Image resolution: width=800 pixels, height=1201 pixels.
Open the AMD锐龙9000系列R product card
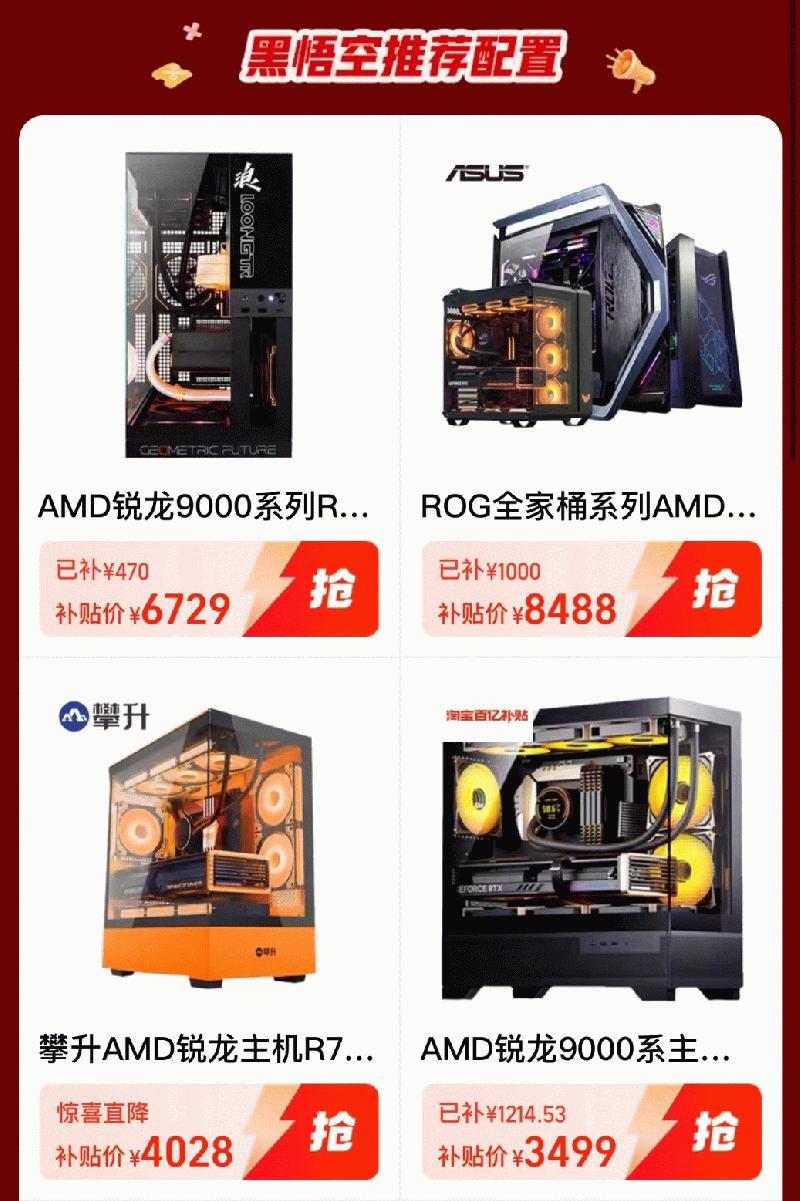[x=208, y=305]
